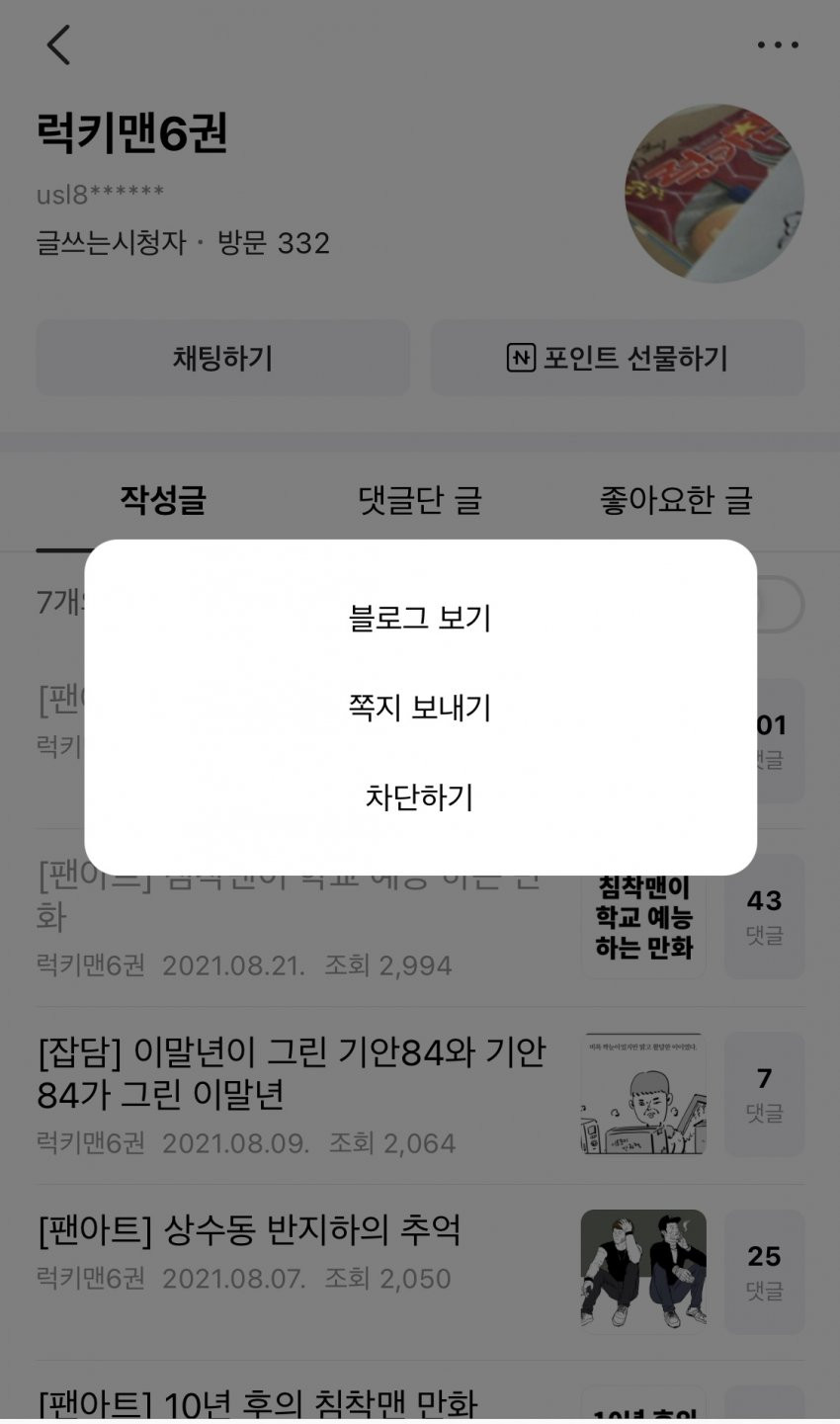Tap 차단하기 to block this user

point(420,796)
